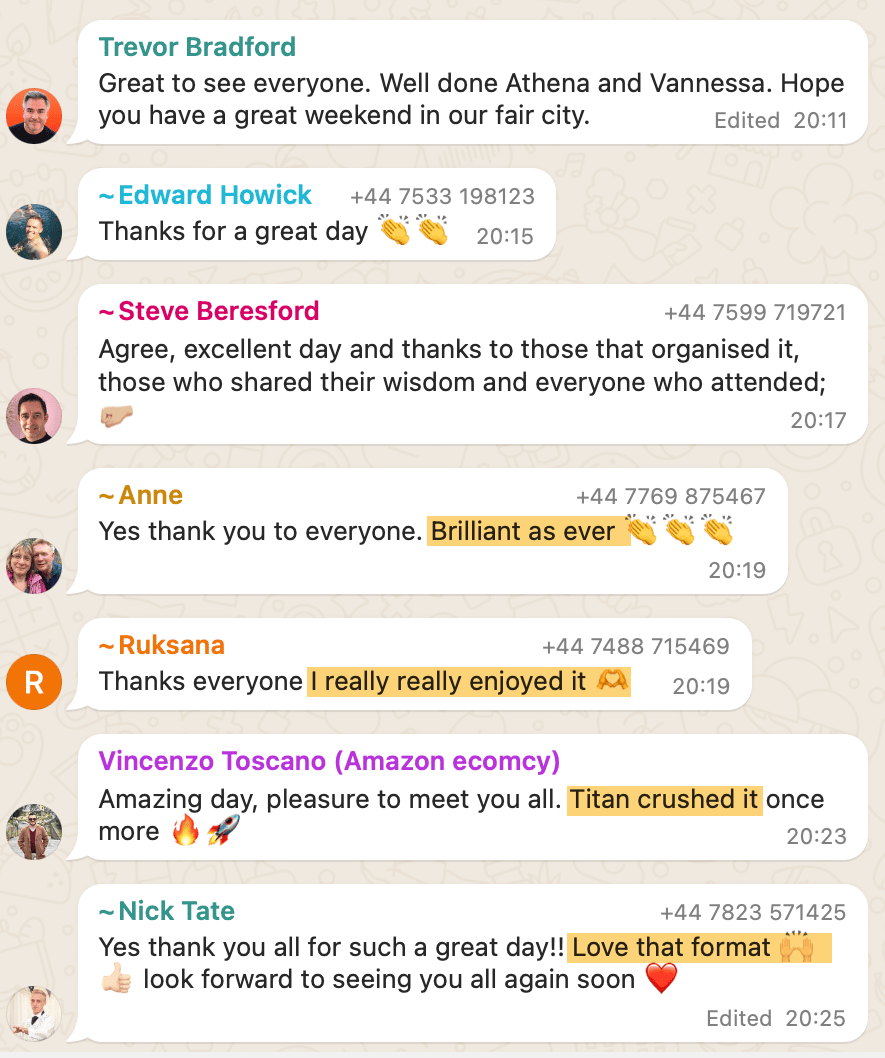Image resolution: width=885 pixels, height=1058 pixels.
Task: Open Trevor Bradford's profile picture
Action: pyautogui.click(x=34, y=116)
